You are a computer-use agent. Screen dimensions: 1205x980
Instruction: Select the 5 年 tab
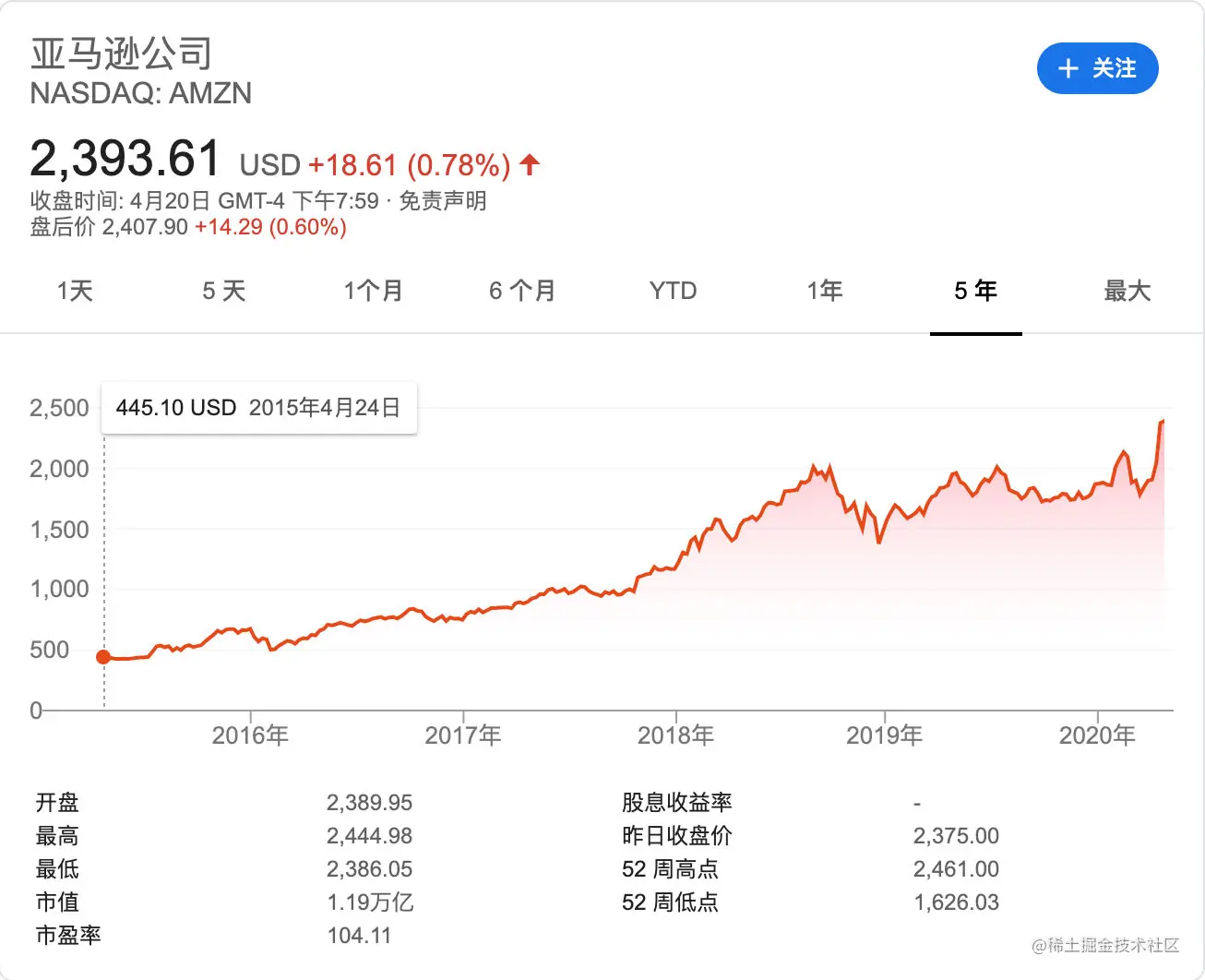975,292
